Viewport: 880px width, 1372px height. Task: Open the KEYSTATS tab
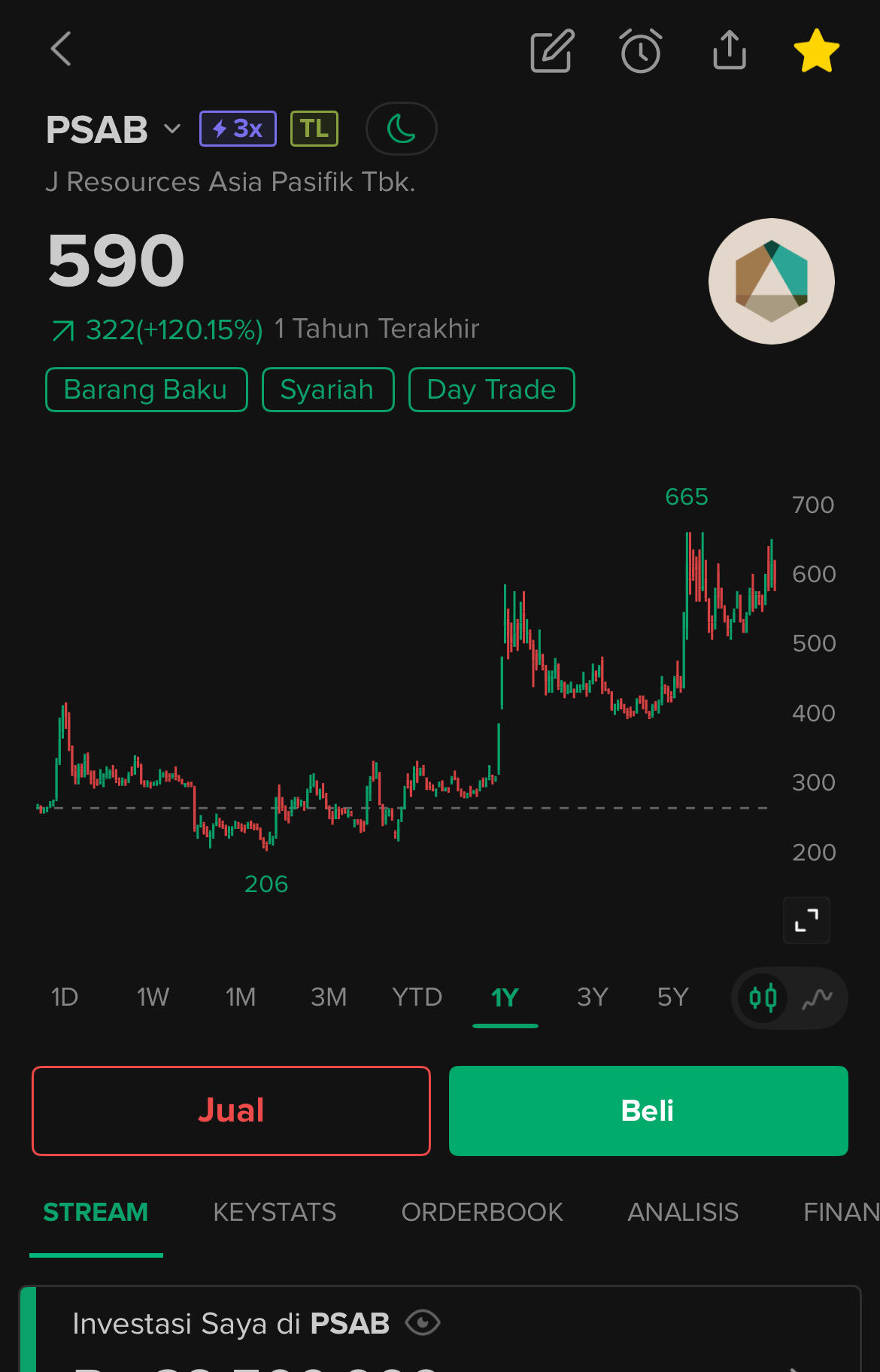point(275,1213)
